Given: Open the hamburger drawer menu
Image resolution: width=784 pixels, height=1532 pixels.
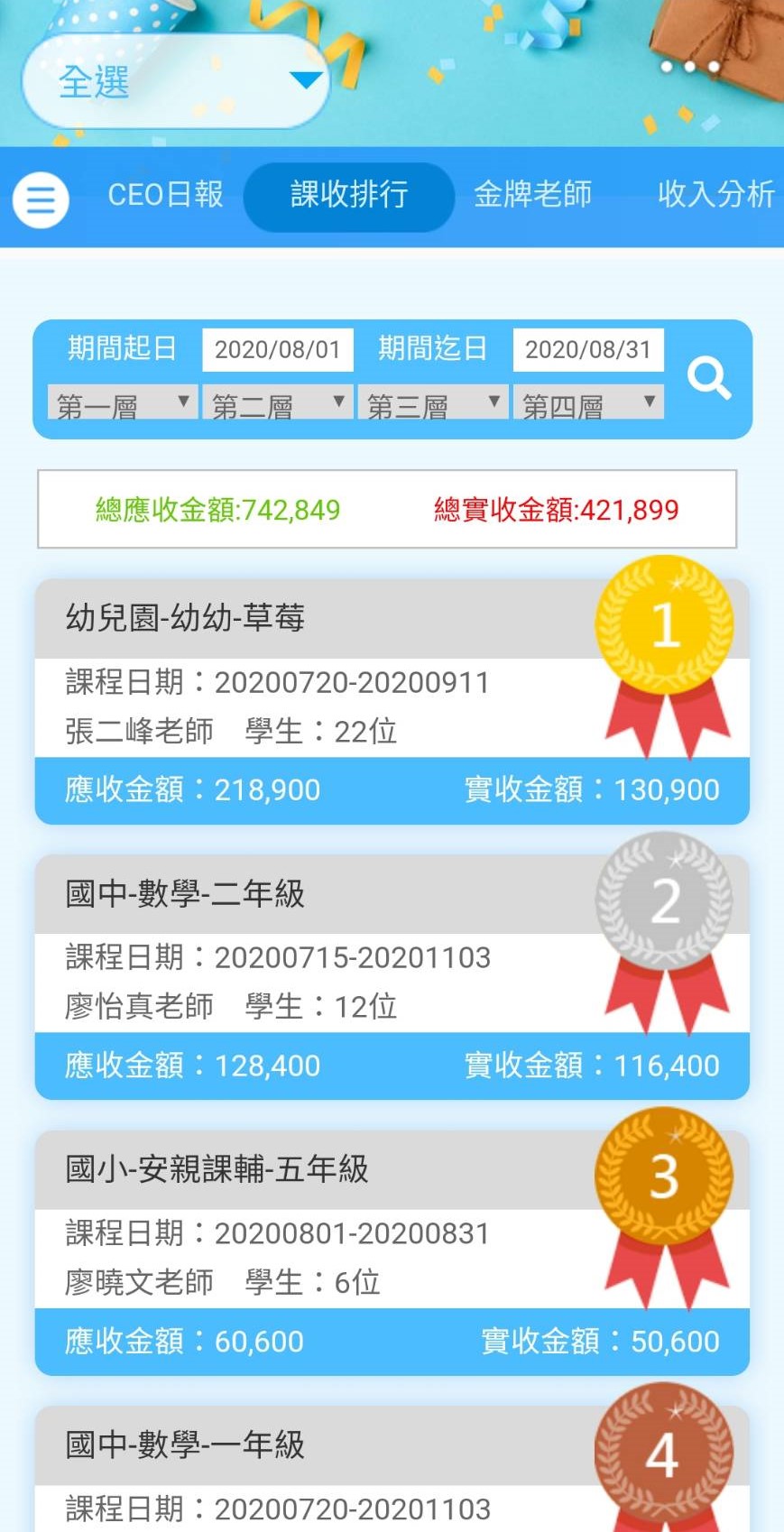Looking at the screenshot, I should [41, 198].
